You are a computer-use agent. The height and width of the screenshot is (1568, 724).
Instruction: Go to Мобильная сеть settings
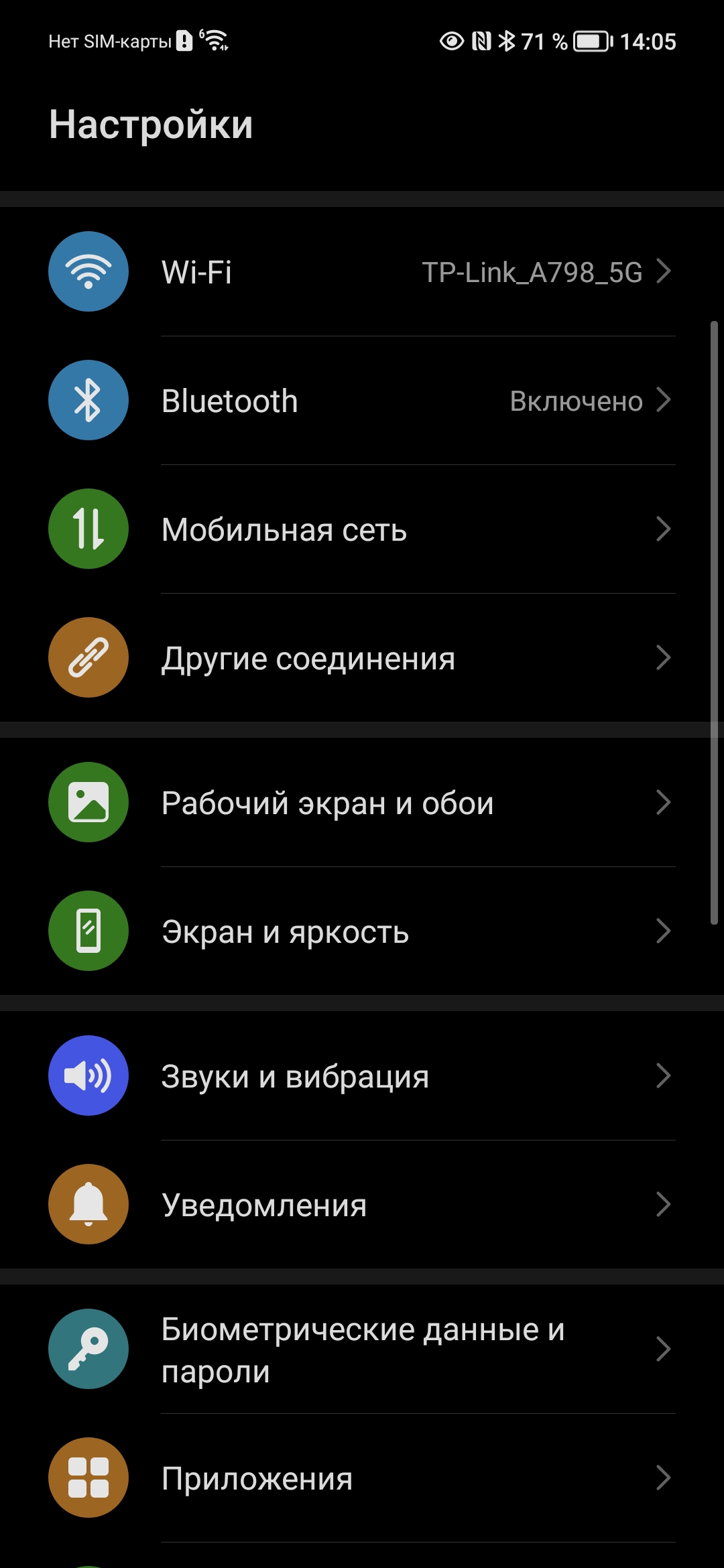(x=362, y=529)
